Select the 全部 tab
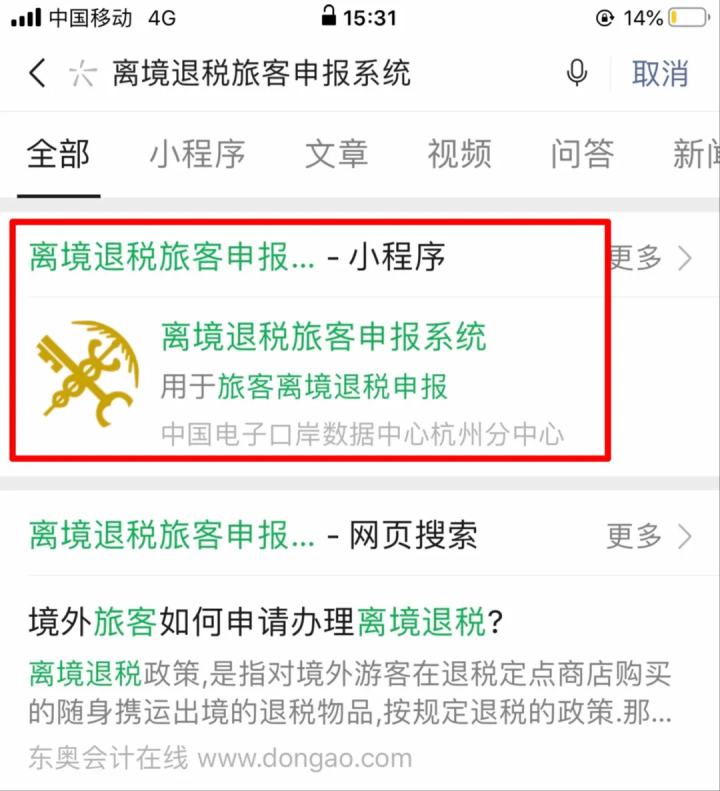 pyautogui.click(x=58, y=154)
